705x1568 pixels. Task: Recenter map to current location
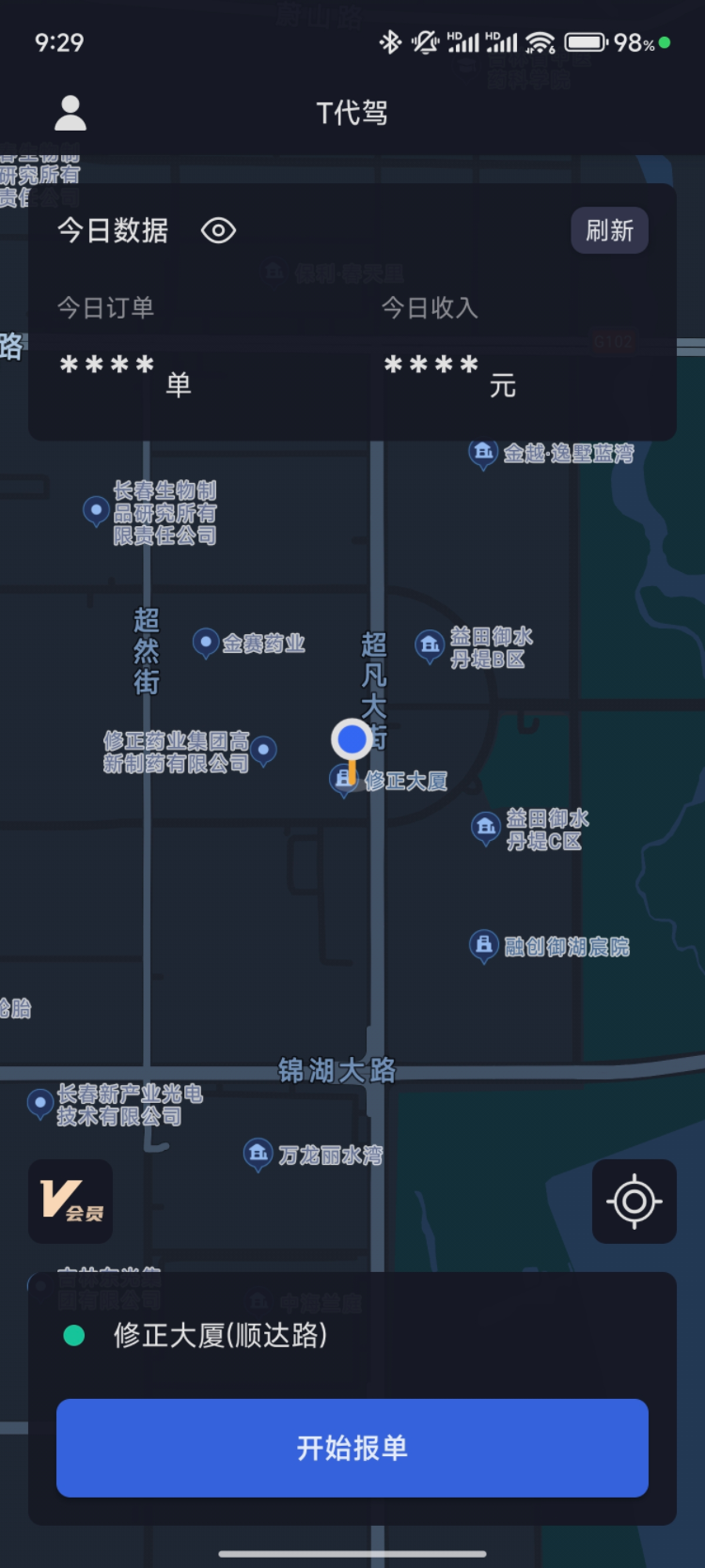[634, 1201]
